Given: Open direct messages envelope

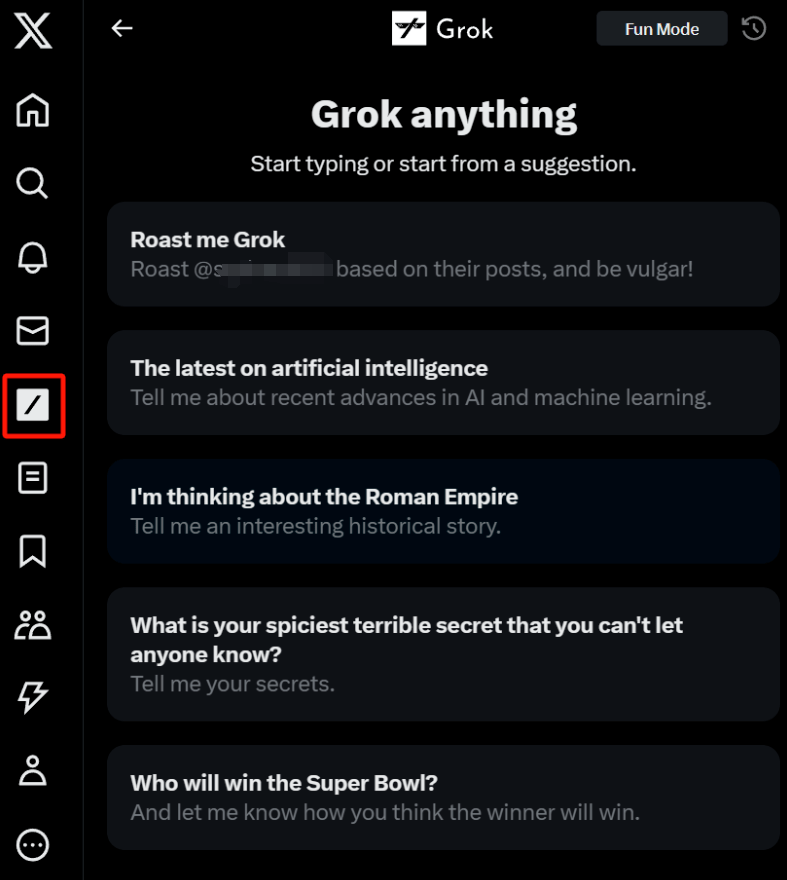Looking at the screenshot, I should tap(33, 331).
